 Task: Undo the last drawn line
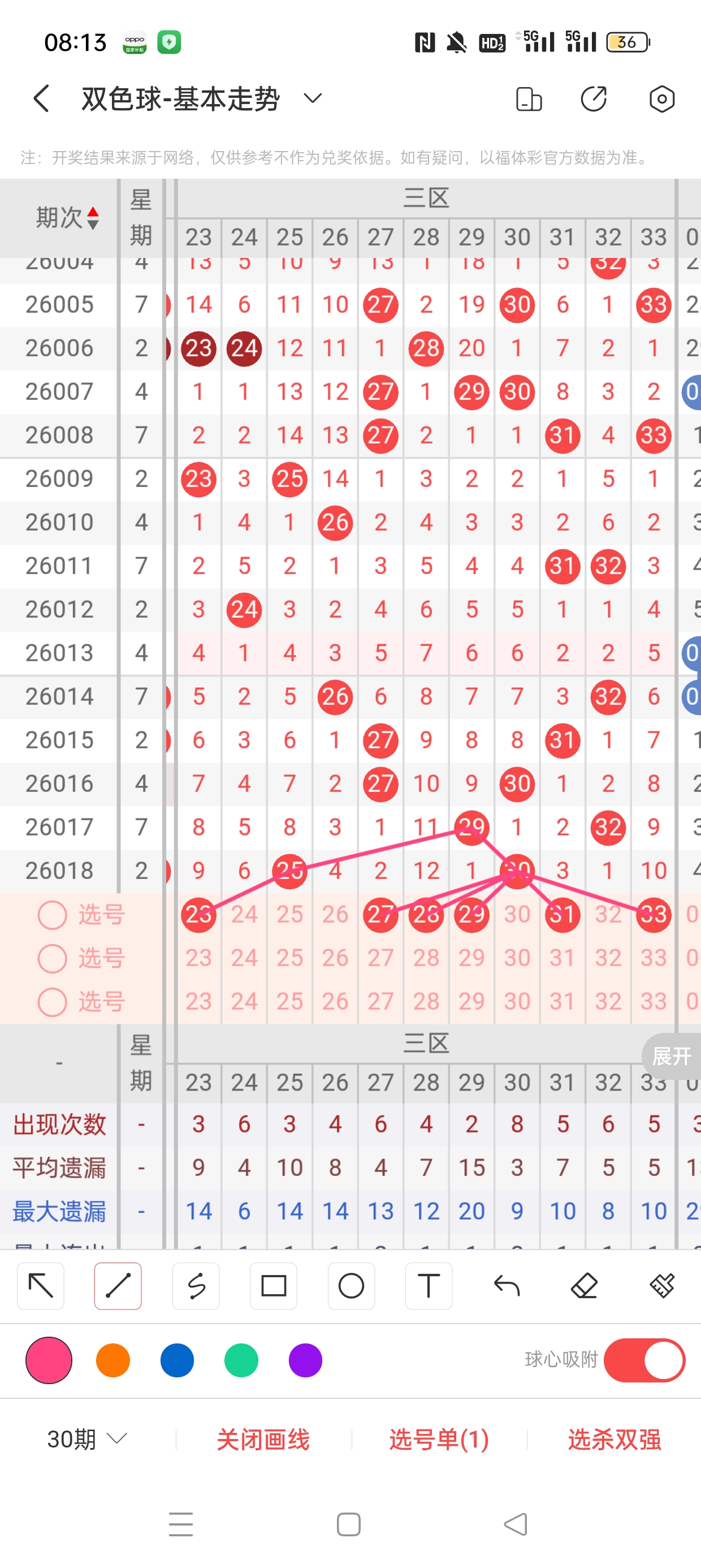507,1286
